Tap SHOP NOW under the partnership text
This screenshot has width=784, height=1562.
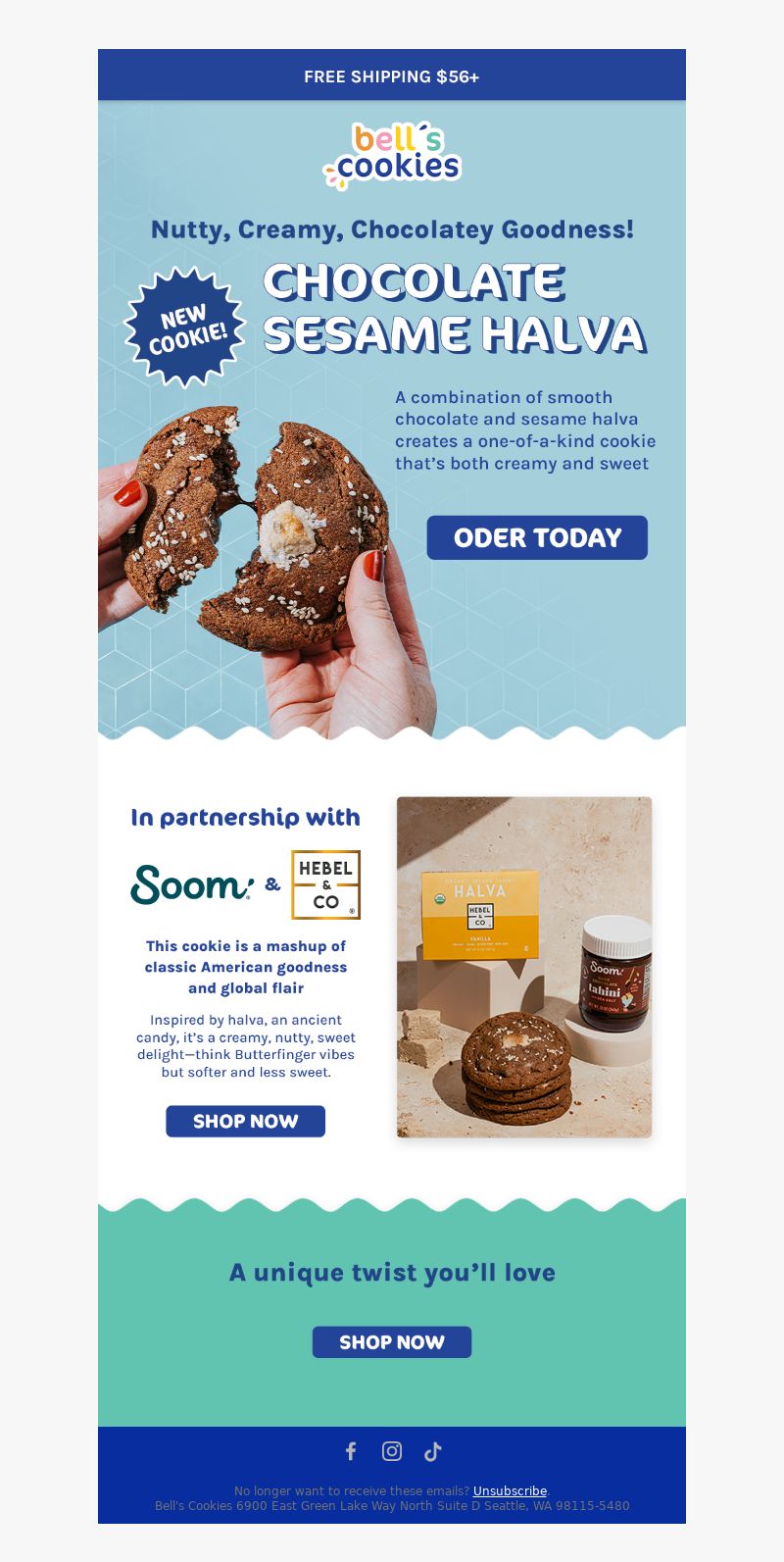[245, 1121]
